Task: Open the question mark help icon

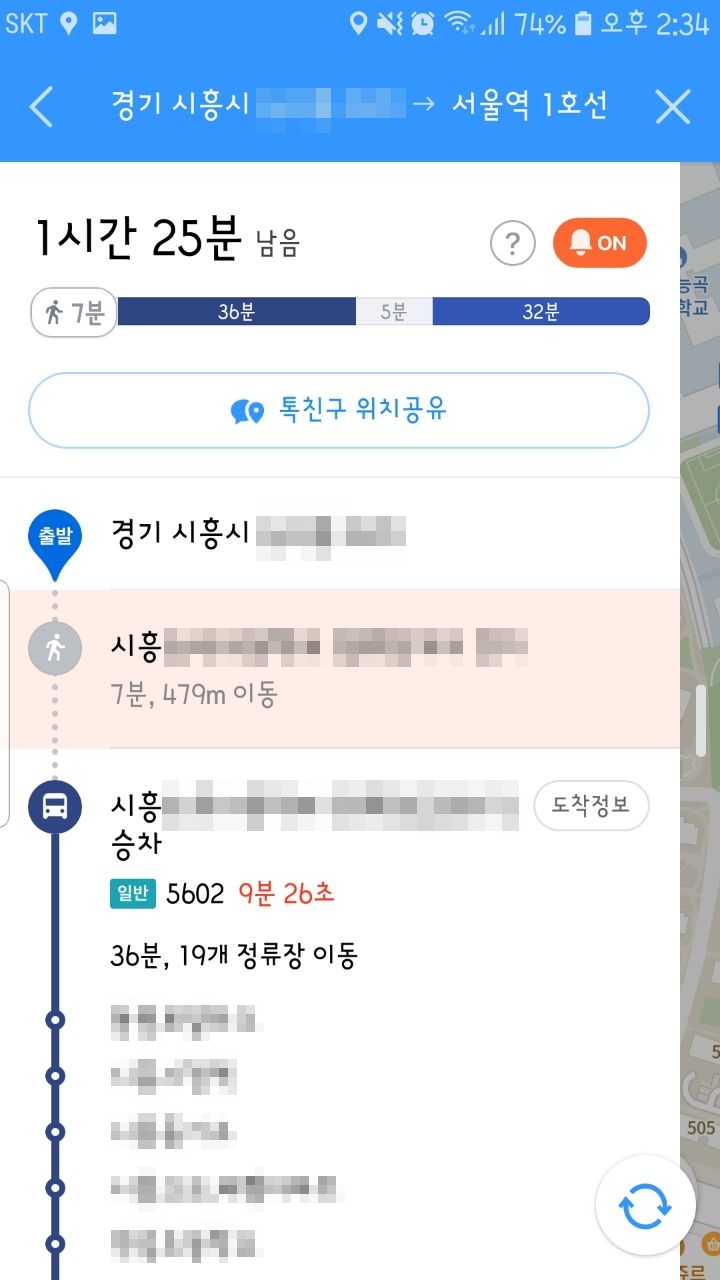Action: tap(512, 243)
